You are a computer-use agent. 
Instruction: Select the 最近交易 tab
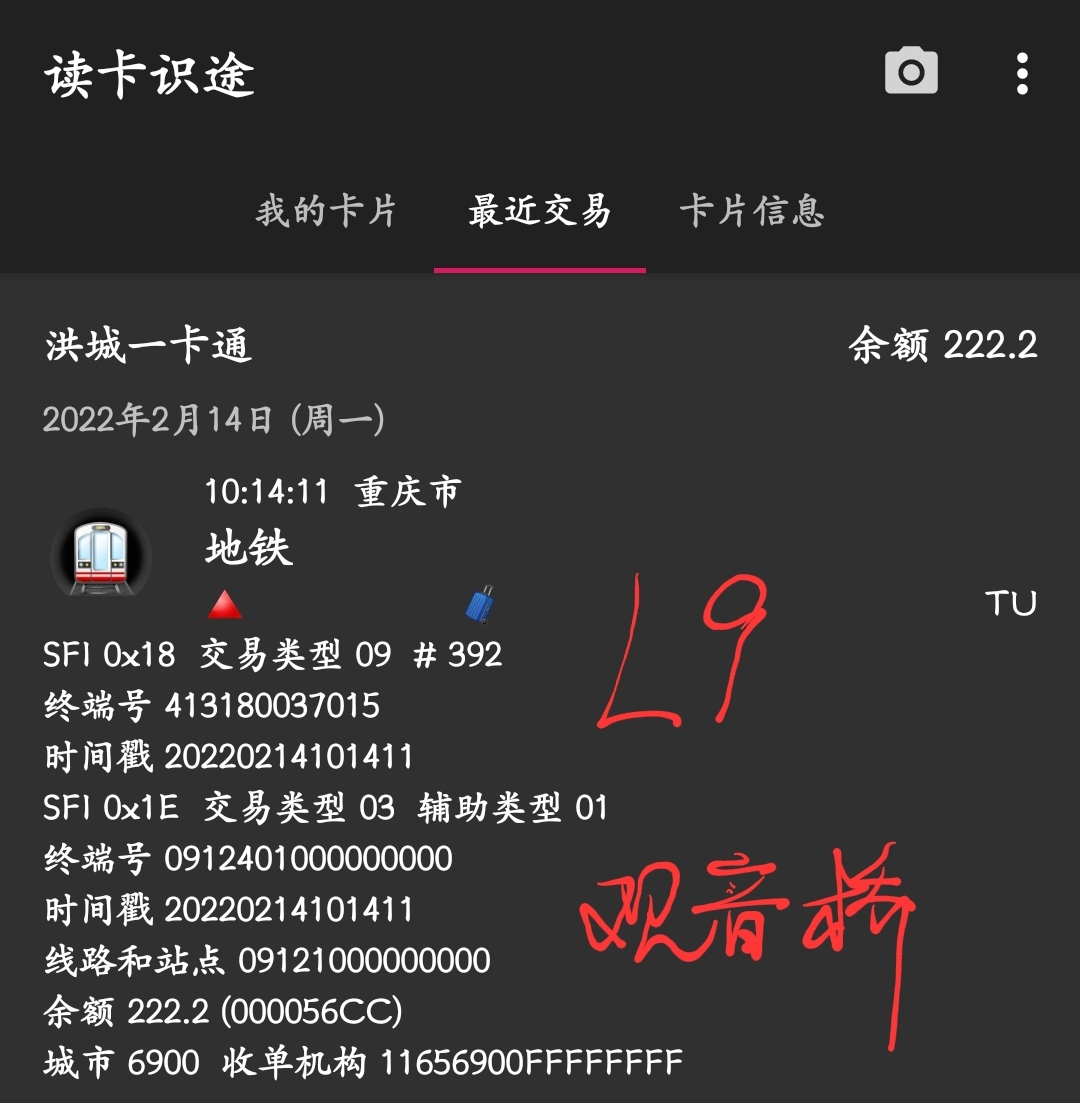[539, 211]
